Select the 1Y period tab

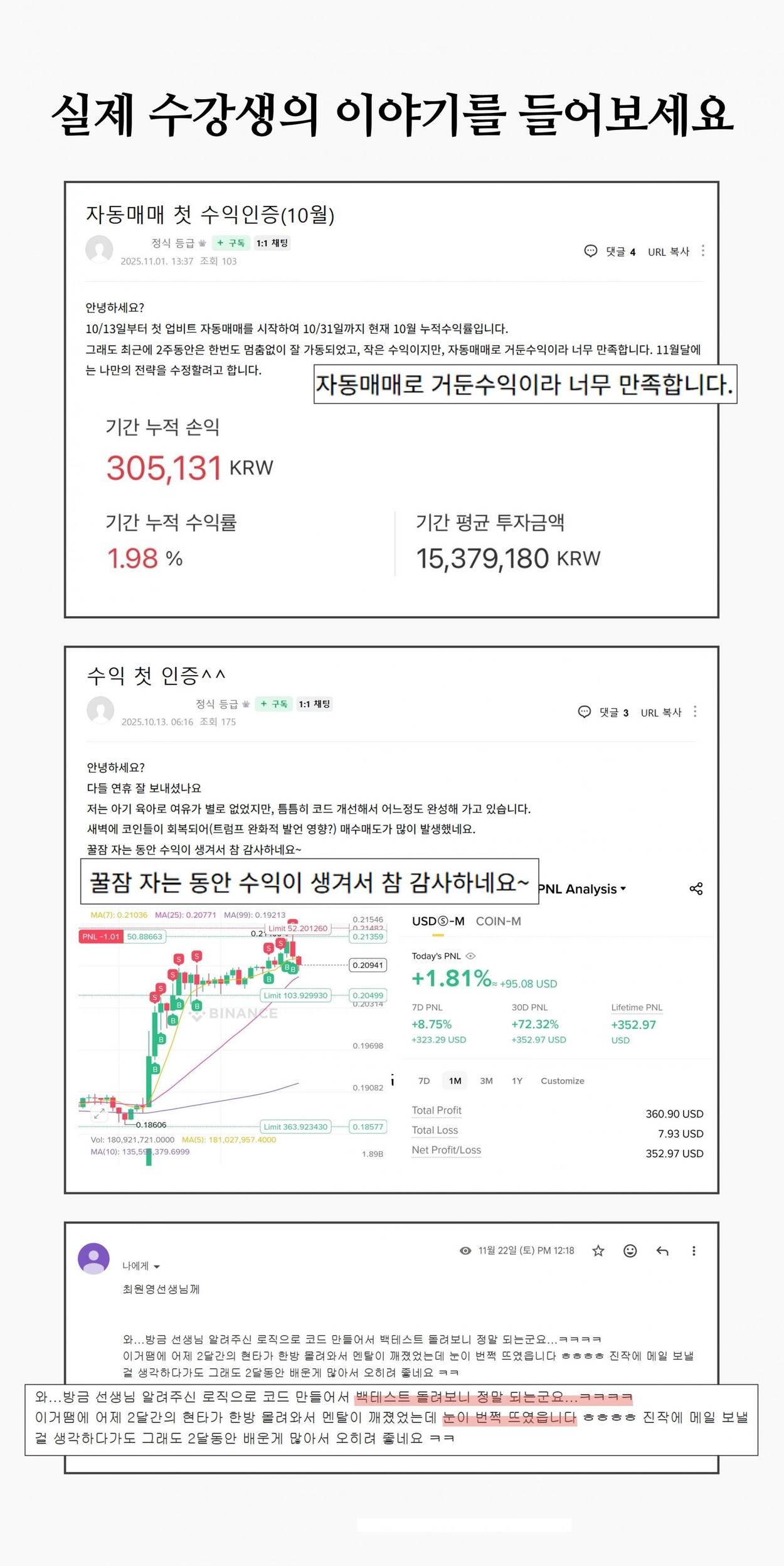tap(517, 1080)
